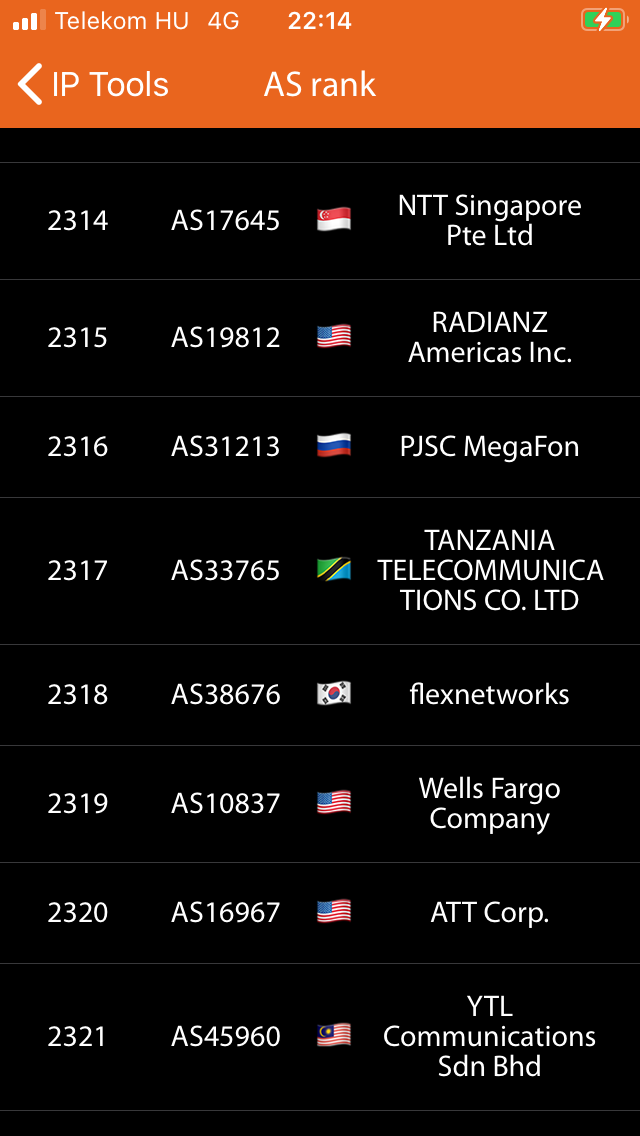
Task: Open the PJSC MegaFon row
Action: point(320,447)
